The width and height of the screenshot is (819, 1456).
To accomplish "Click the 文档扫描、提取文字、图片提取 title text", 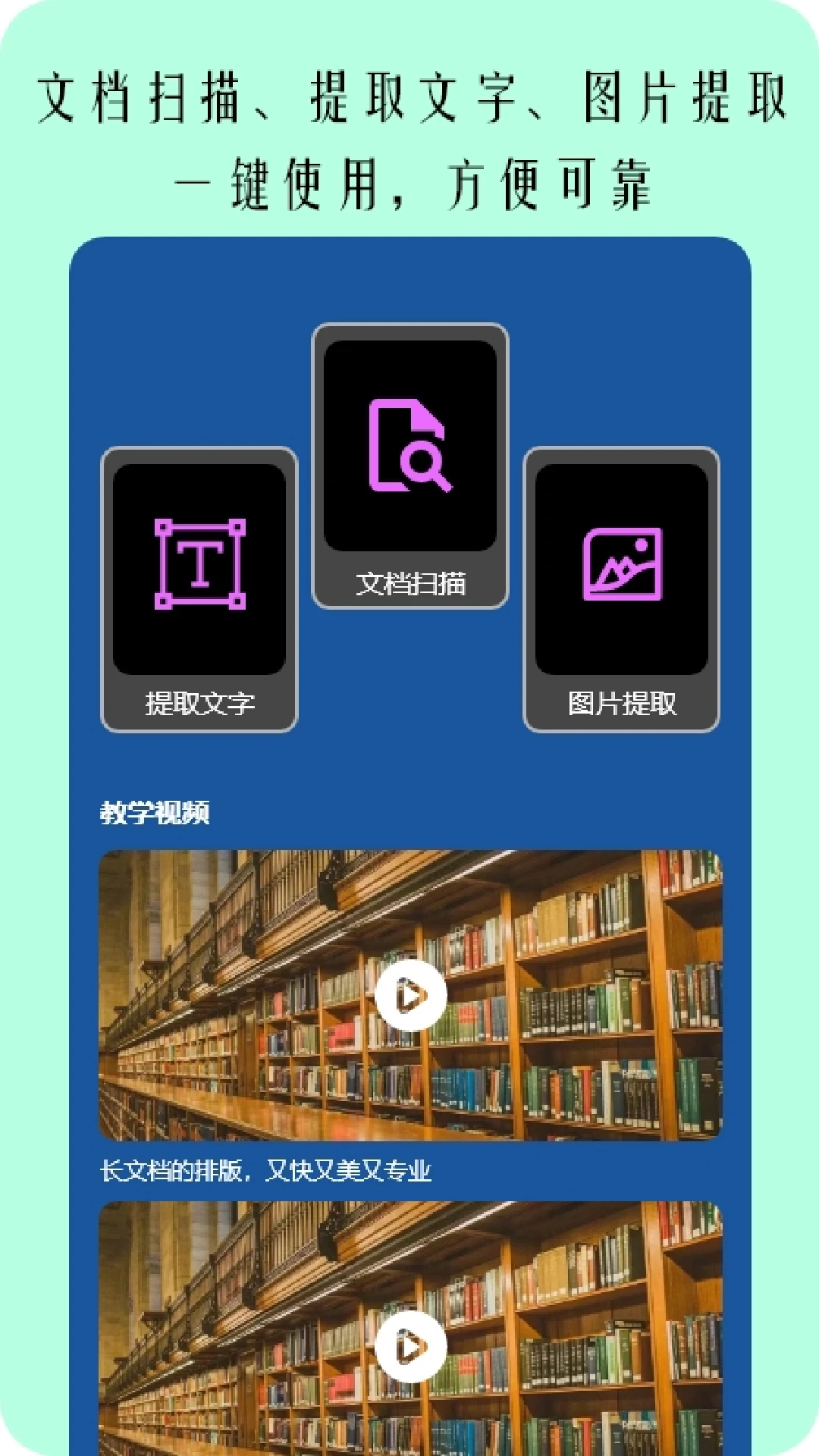I will click(409, 102).
